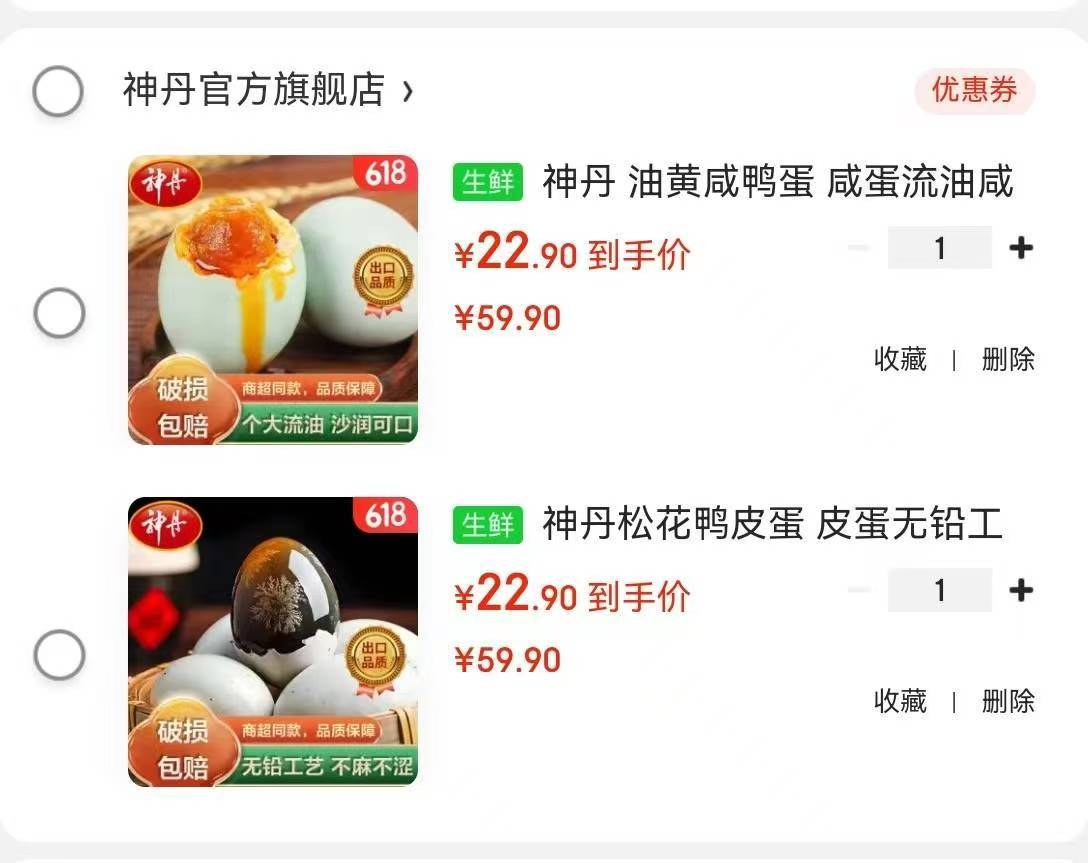Increase quantity of 油黄咸鸭蛋
The width and height of the screenshot is (1088, 863).
point(1020,248)
